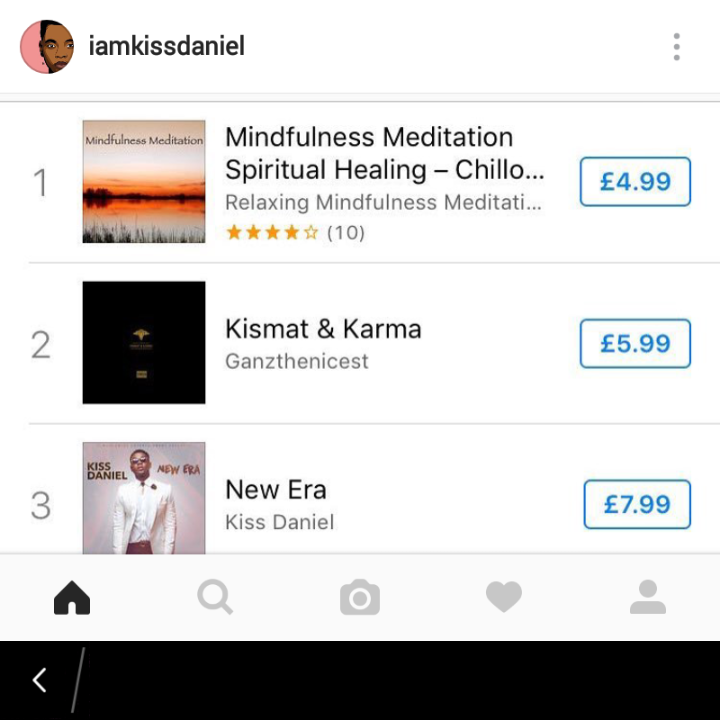Open the camera to create a post
720x720 pixels.
pos(360,598)
